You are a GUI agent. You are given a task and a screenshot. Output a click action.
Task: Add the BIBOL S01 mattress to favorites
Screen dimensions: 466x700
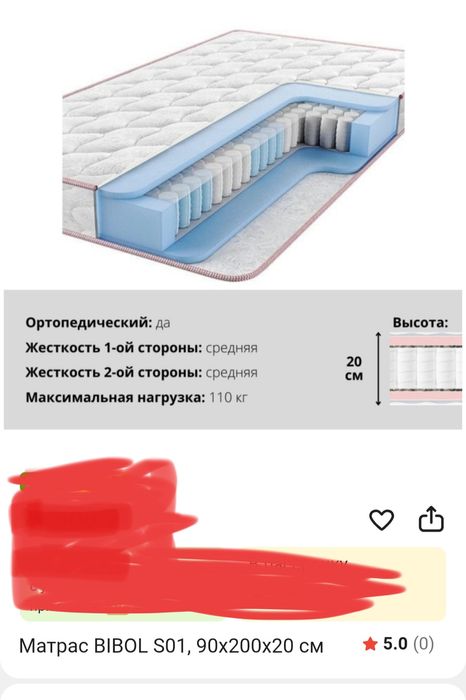coord(381,520)
